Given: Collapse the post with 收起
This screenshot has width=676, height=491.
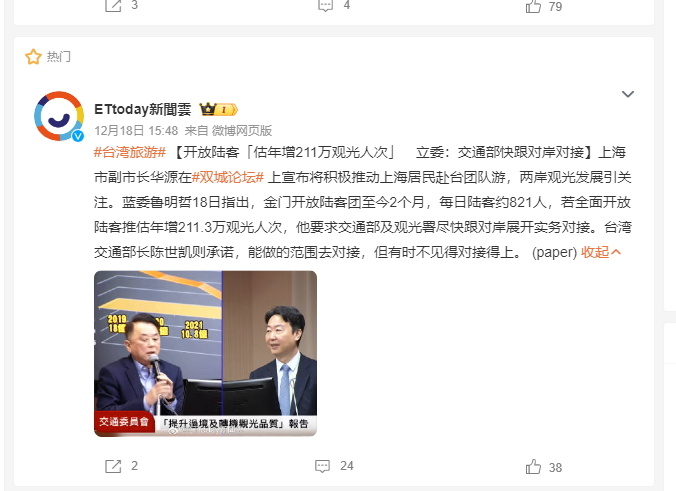Looking at the screenshot, I should [x=601, y=251].
